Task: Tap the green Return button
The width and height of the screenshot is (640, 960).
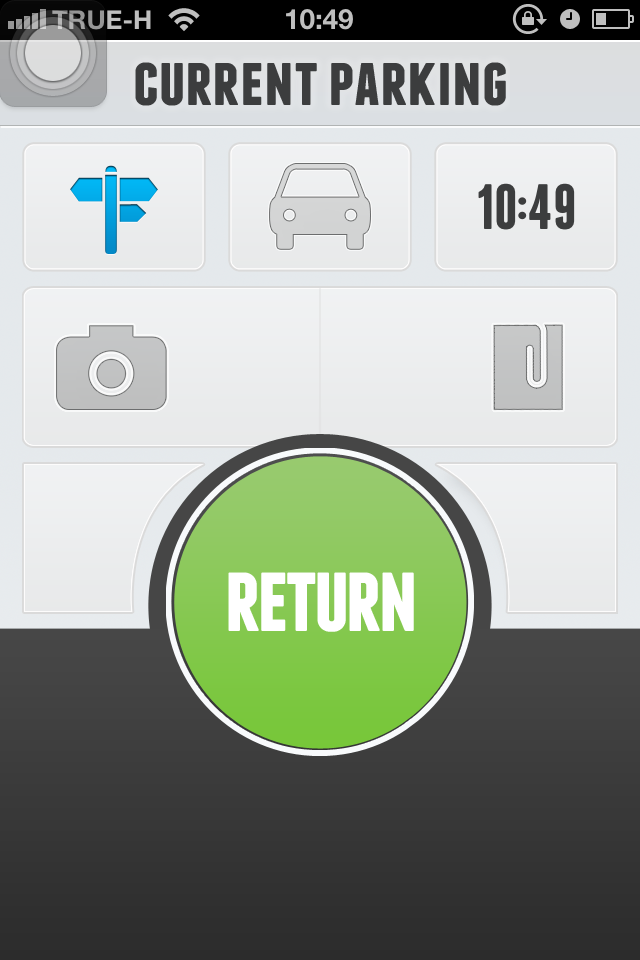Action: click(x=320, y=601)
